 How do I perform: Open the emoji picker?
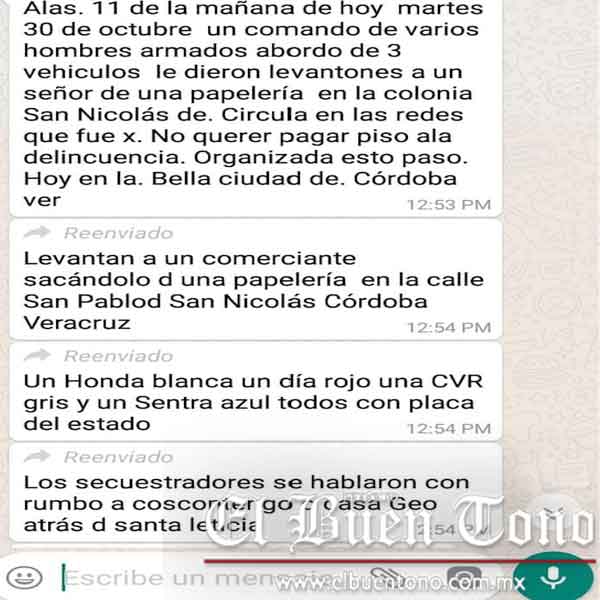pyautogui.click(x=23, y=577)
